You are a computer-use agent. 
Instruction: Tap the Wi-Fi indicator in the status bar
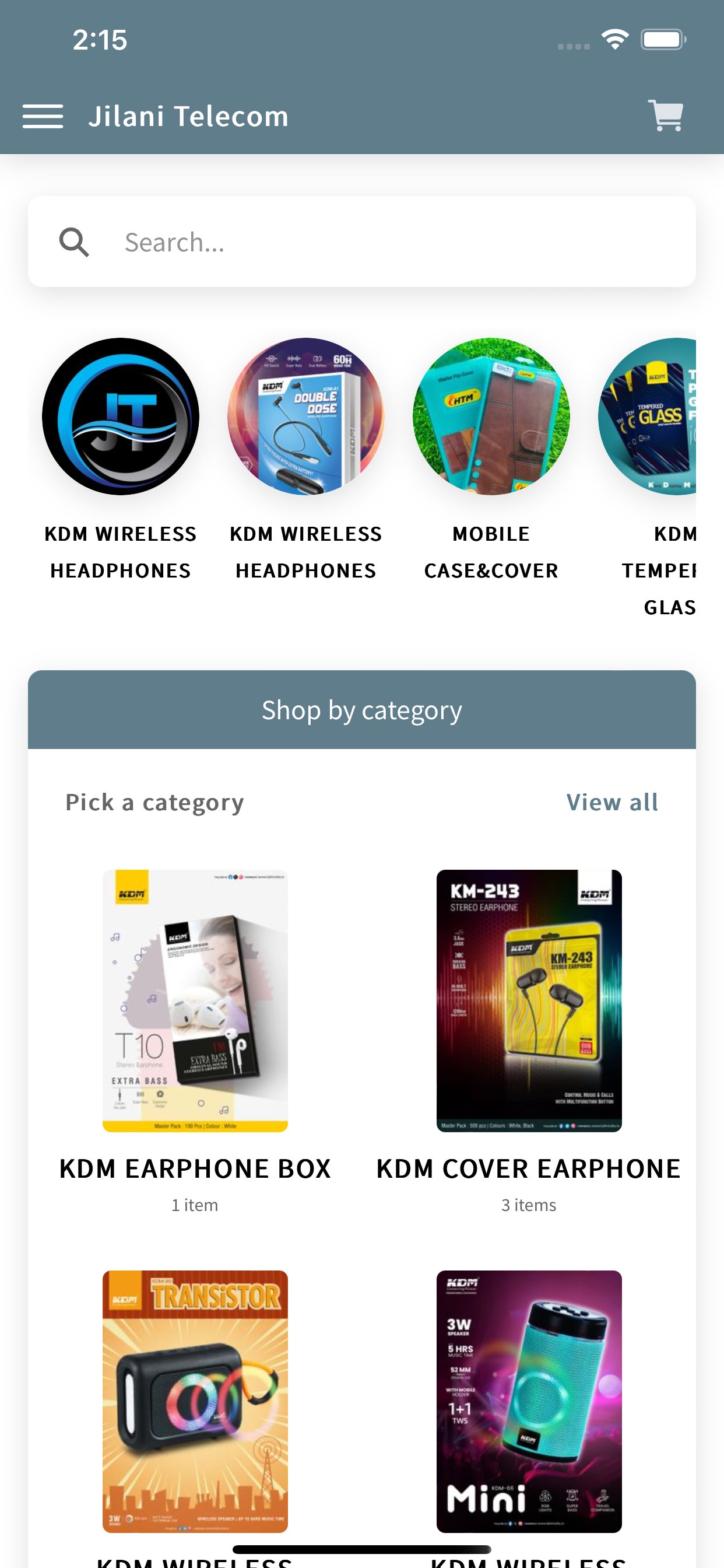pos(614,39)
